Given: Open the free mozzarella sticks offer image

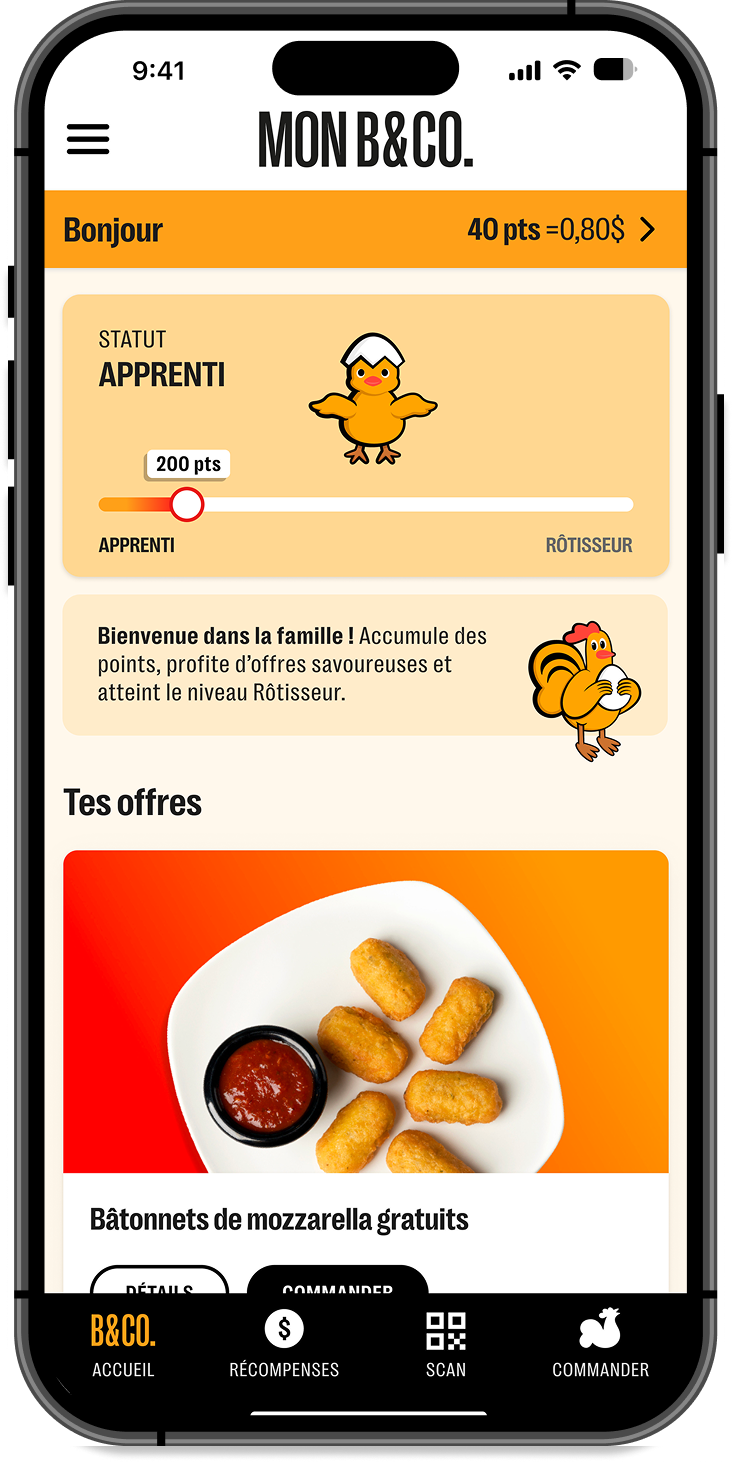Looking at the screenshot, I should coord(366,1012).
